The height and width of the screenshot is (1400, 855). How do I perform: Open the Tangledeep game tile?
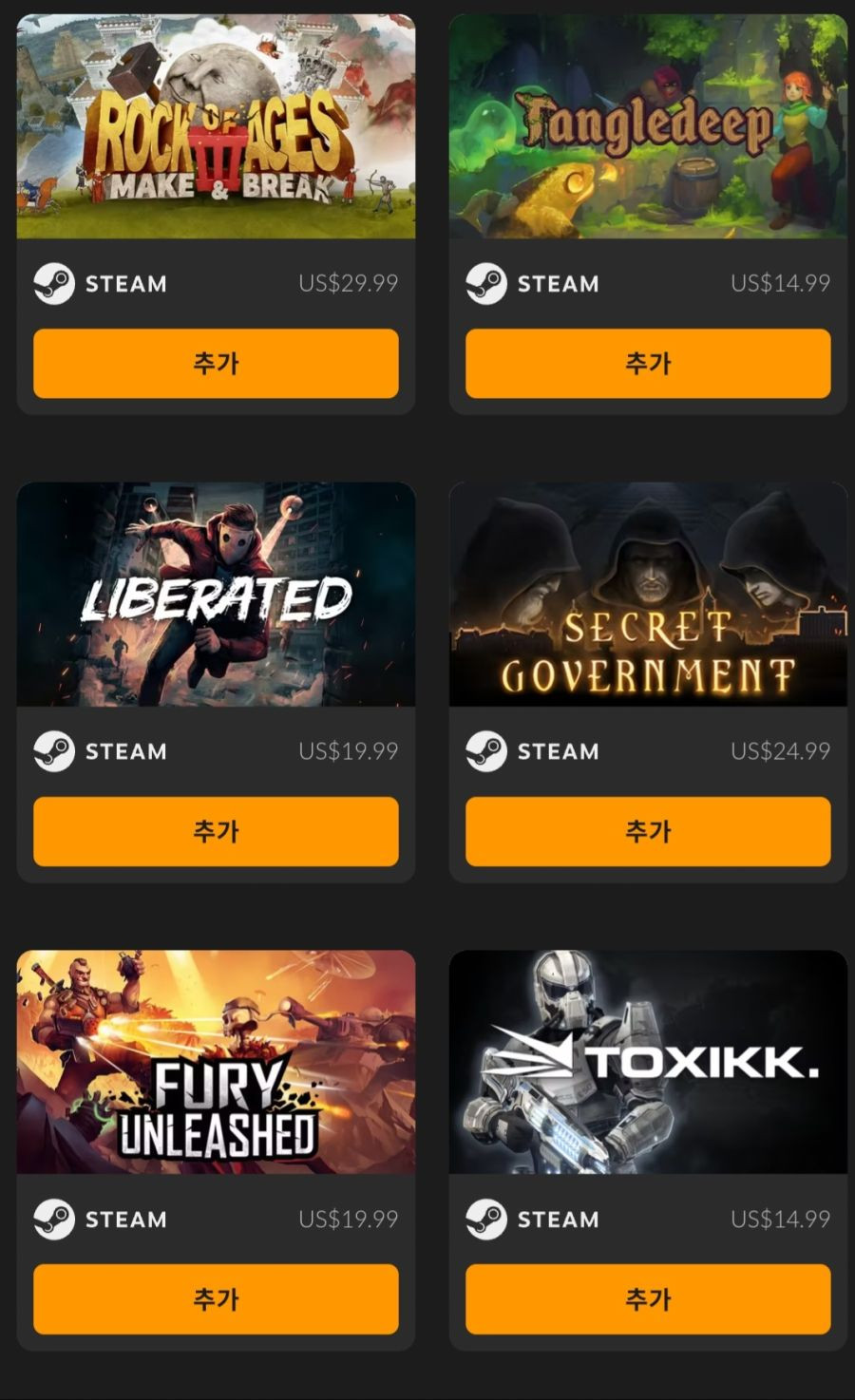pyautogui.click(x=648, y=126)
